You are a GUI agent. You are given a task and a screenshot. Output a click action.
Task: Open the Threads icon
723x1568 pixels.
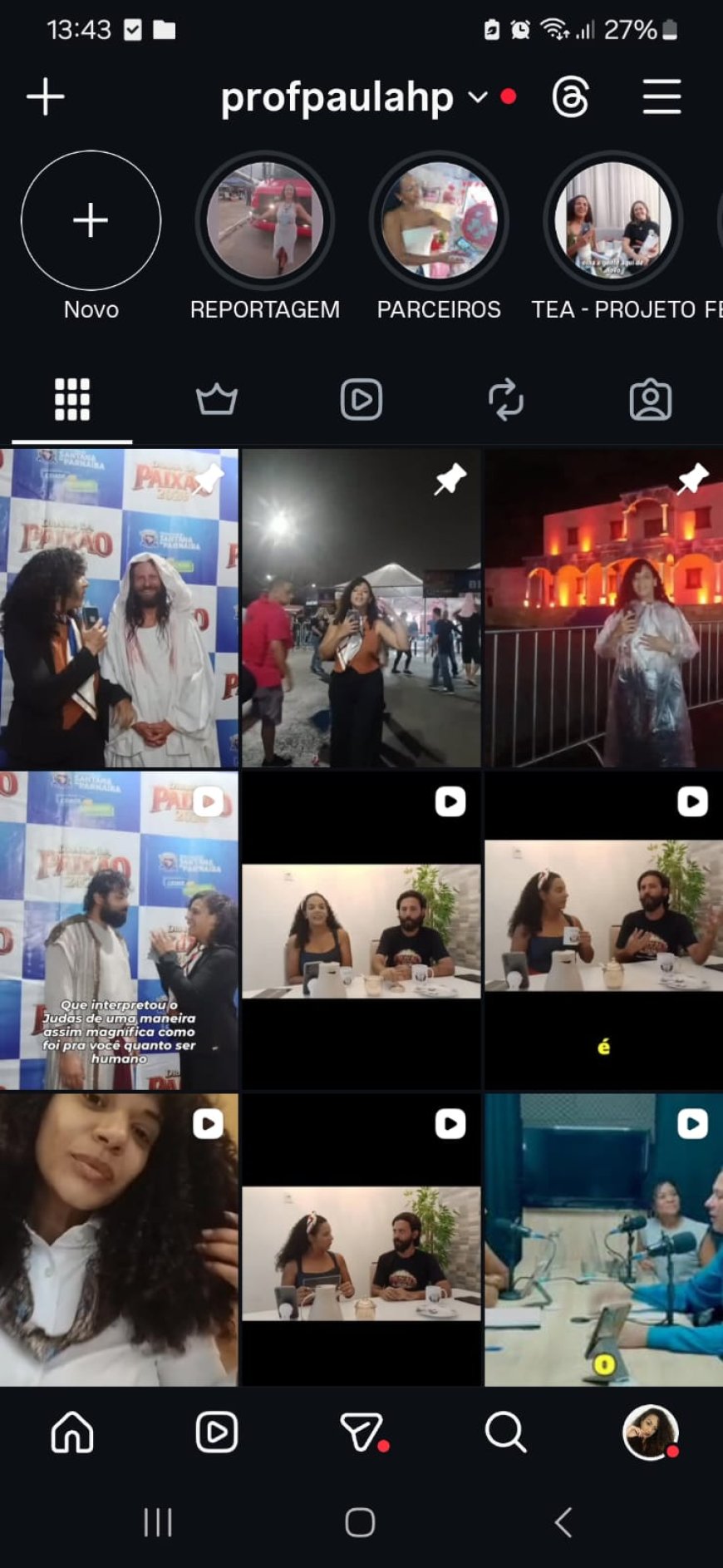pyautogui.click(x=571, y=97)
